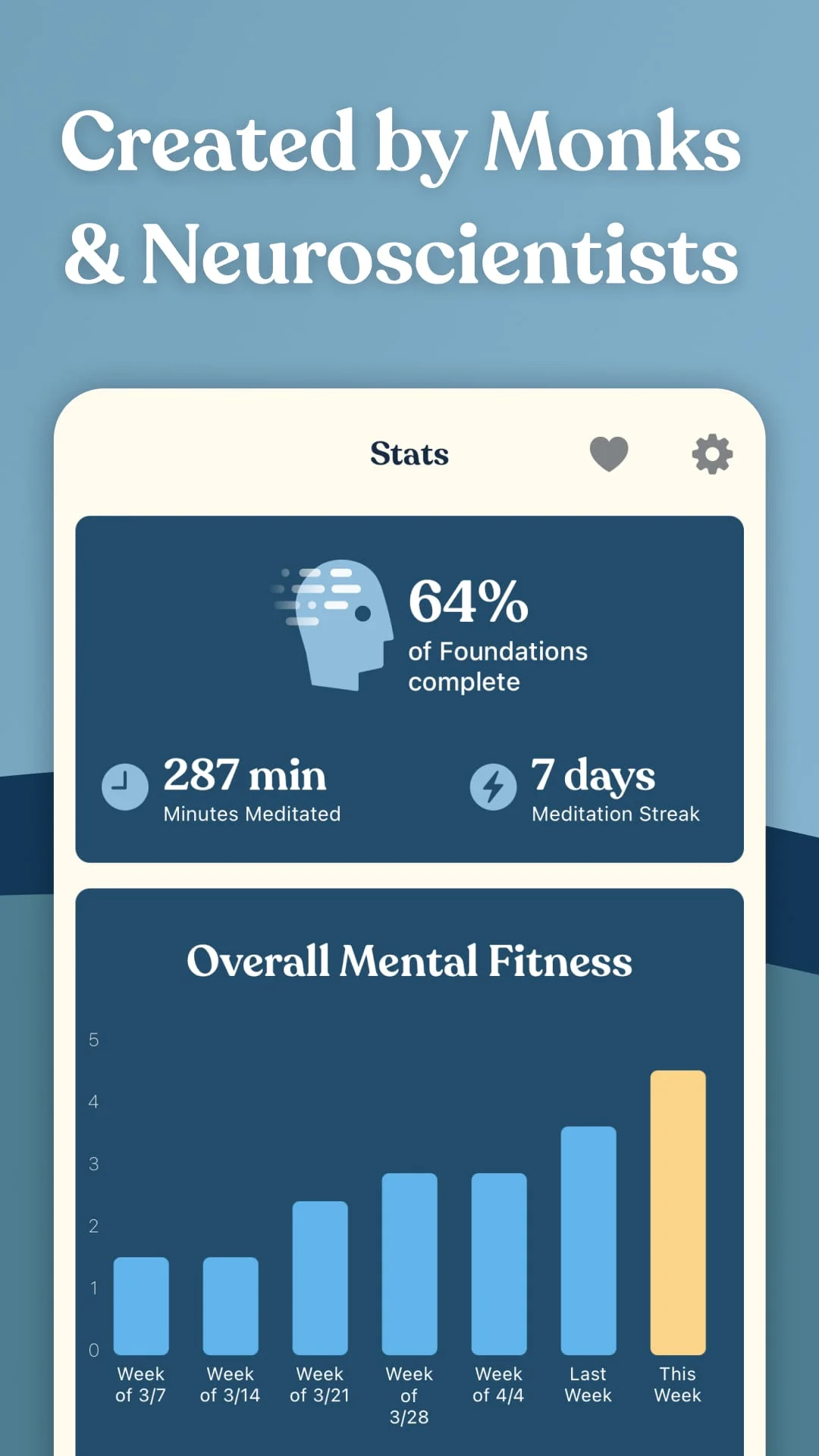Click the clock icon beside Minutes Meditated
This screenshot has width=819, height=1456.
click(124, 786)
